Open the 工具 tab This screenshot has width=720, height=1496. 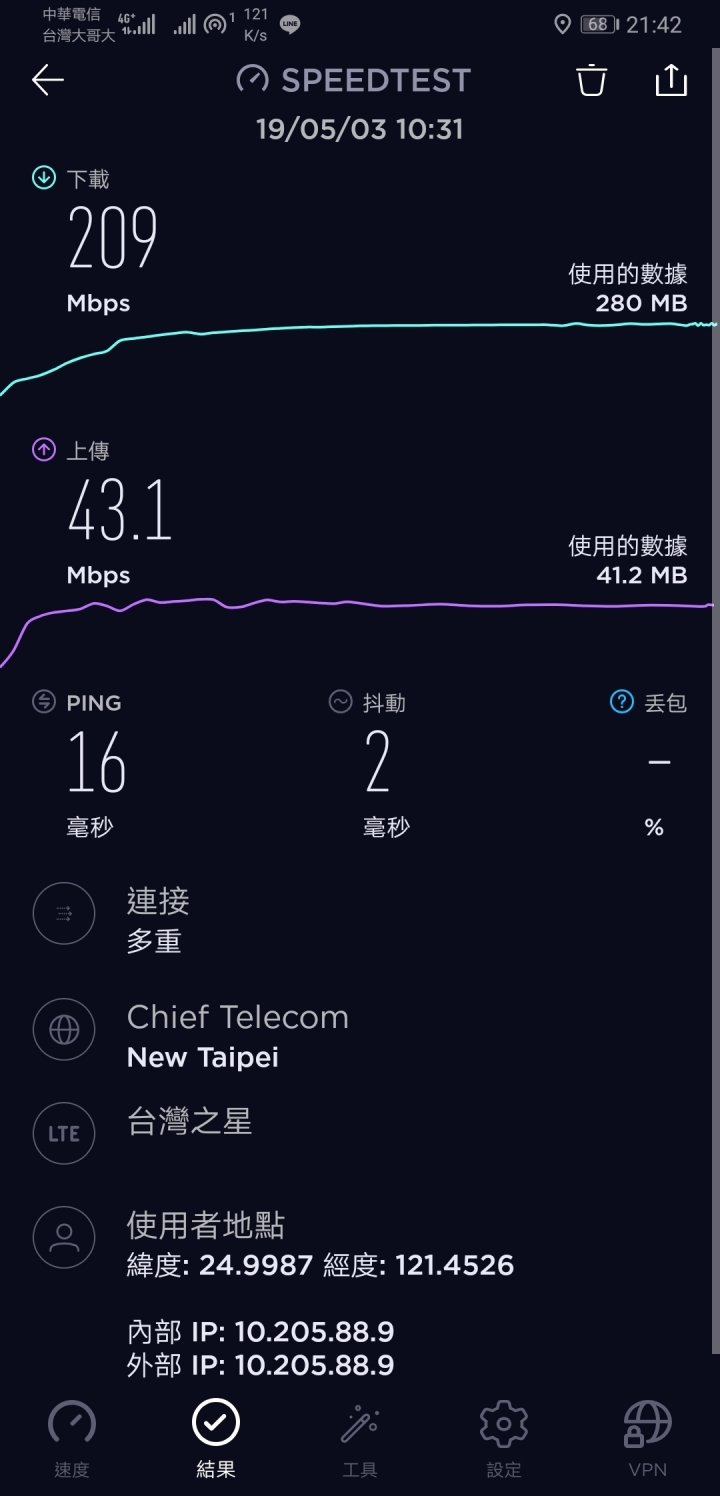pos(360,1439)
